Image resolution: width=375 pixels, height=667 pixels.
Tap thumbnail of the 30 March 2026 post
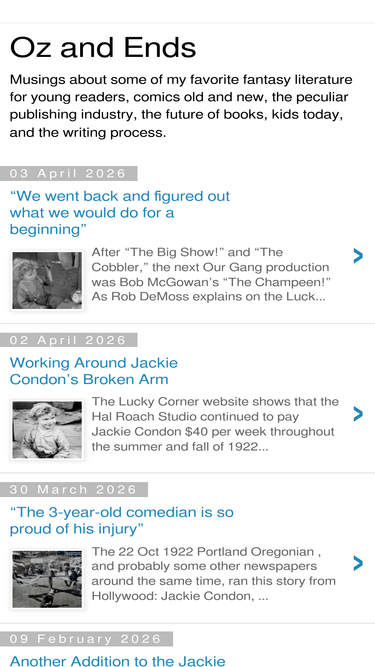click(x=47, y=579)
